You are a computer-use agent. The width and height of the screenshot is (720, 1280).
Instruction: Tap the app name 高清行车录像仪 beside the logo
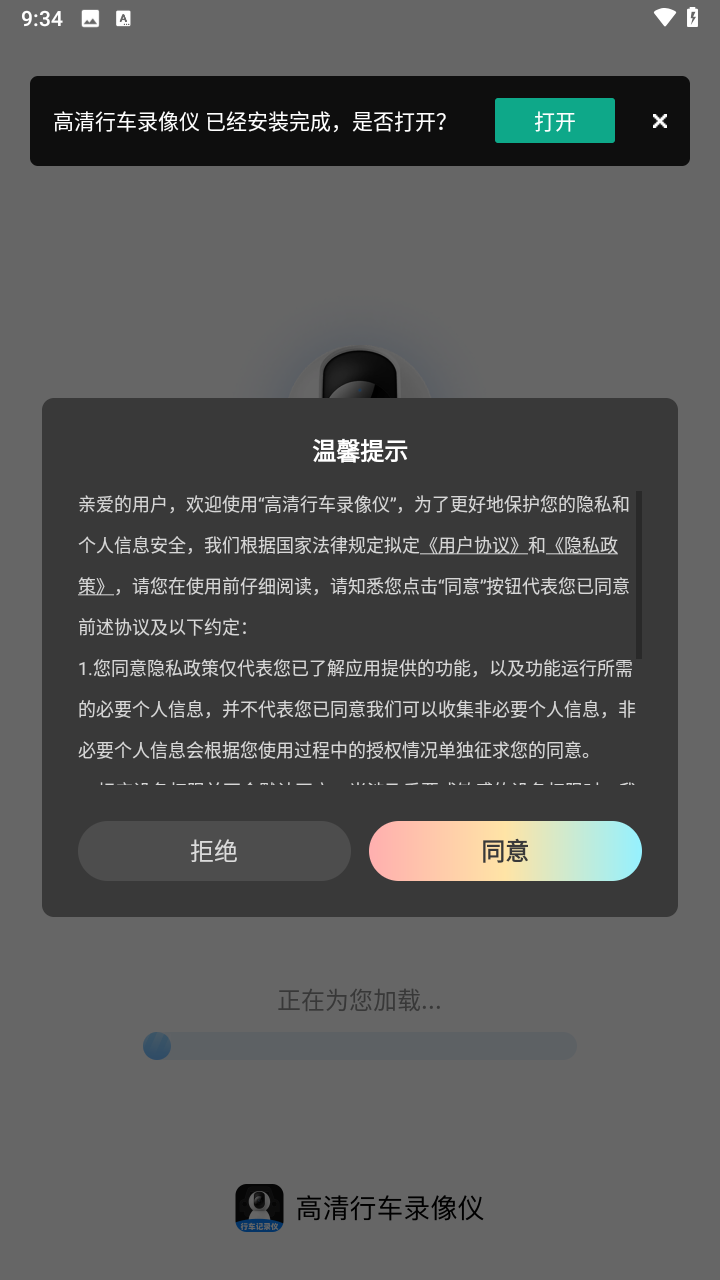coord(390,1207)
